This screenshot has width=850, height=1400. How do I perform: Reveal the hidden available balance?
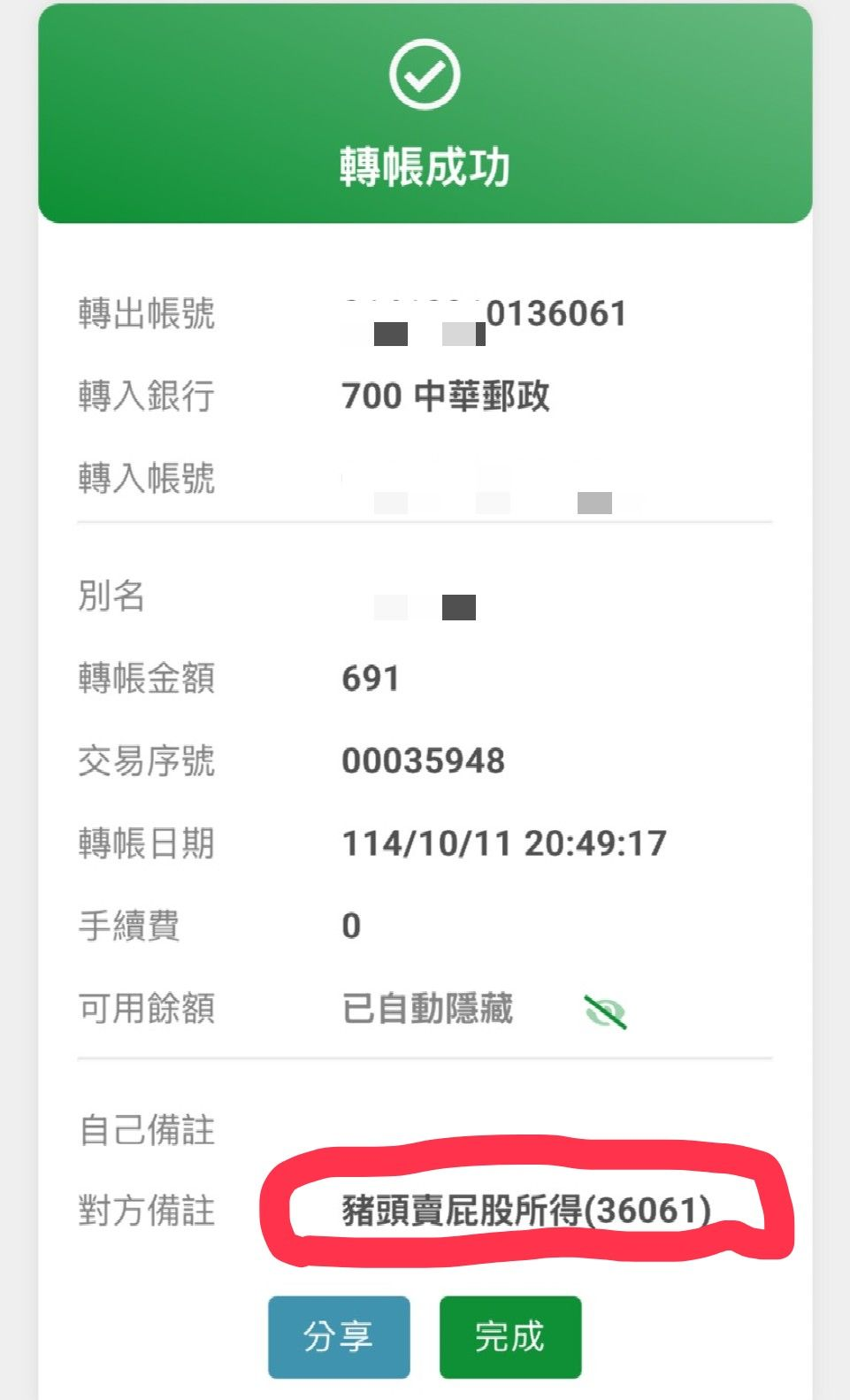[x=605, y=1011]
